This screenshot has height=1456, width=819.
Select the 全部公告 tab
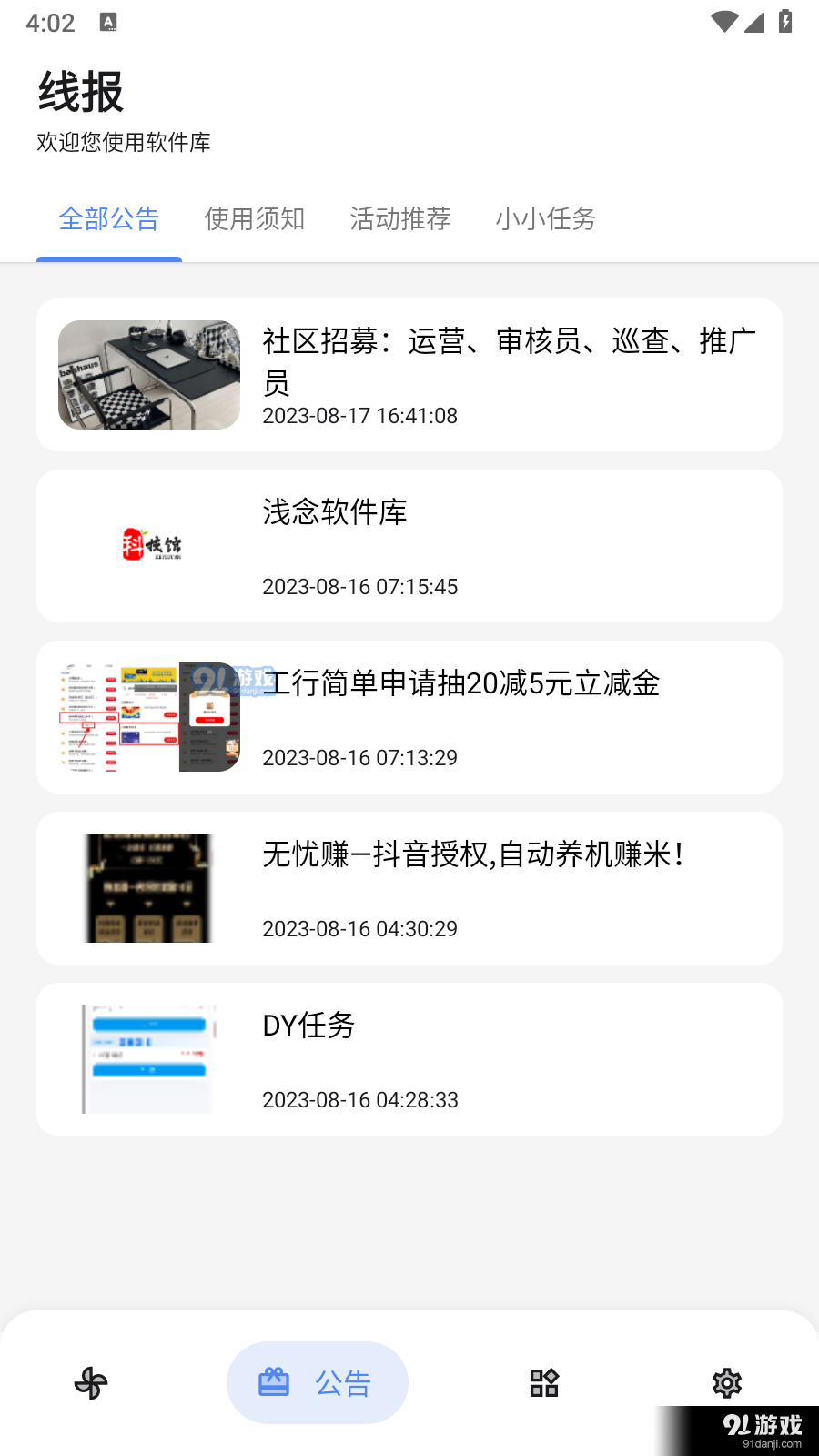(x=109, y=219)
